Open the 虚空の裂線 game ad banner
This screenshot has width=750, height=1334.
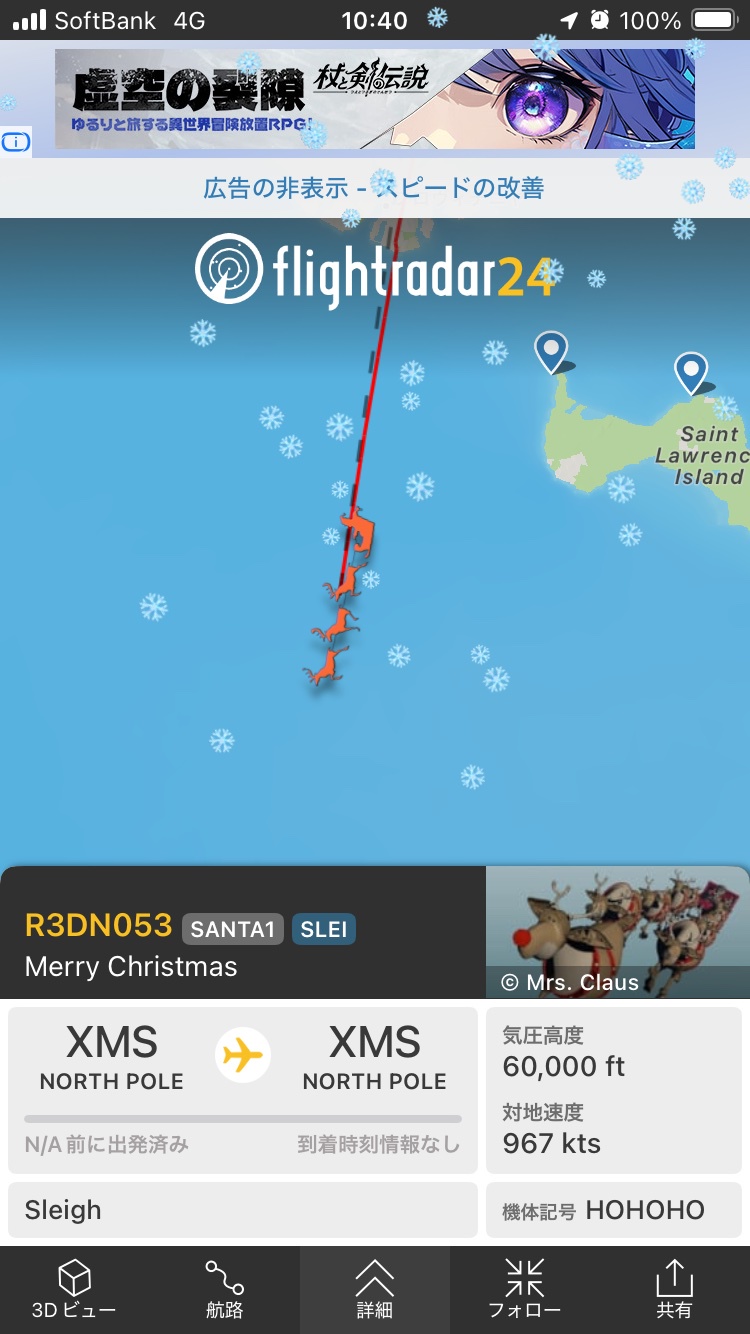pos(374,99)
